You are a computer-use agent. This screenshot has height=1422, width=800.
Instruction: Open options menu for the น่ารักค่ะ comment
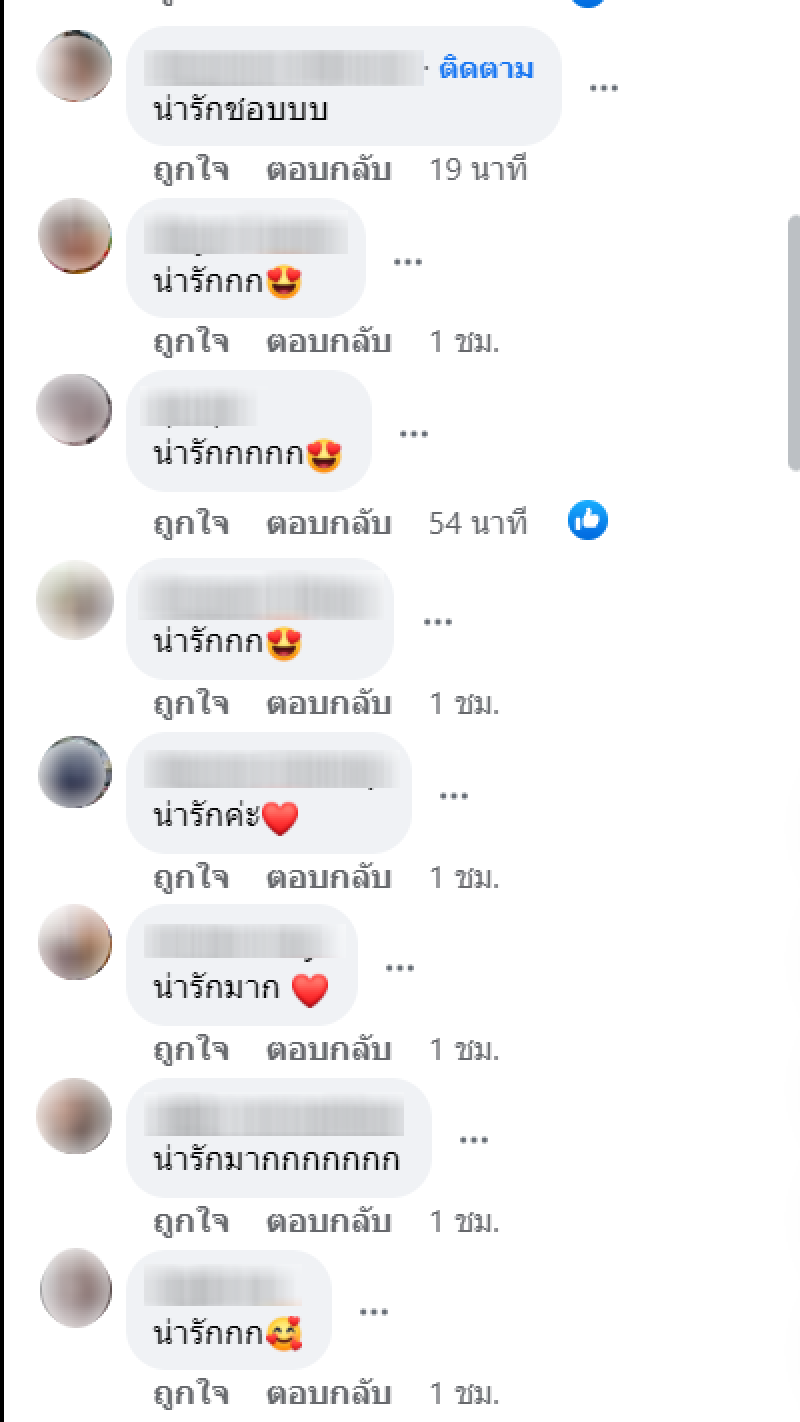point(454,795)
